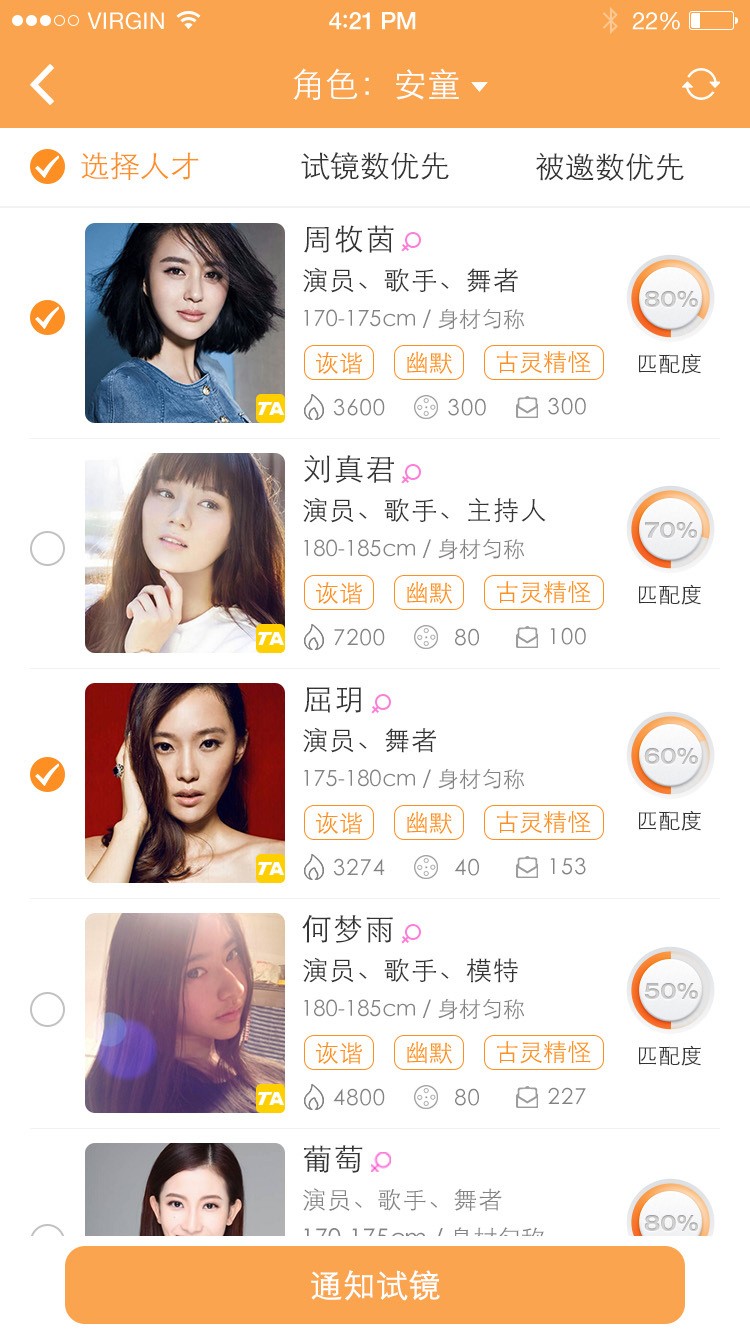Check the selection circle beside 何梦雨
Image resolution: width=750 pixels, height=1334 pixels.
click(47, 1008)
